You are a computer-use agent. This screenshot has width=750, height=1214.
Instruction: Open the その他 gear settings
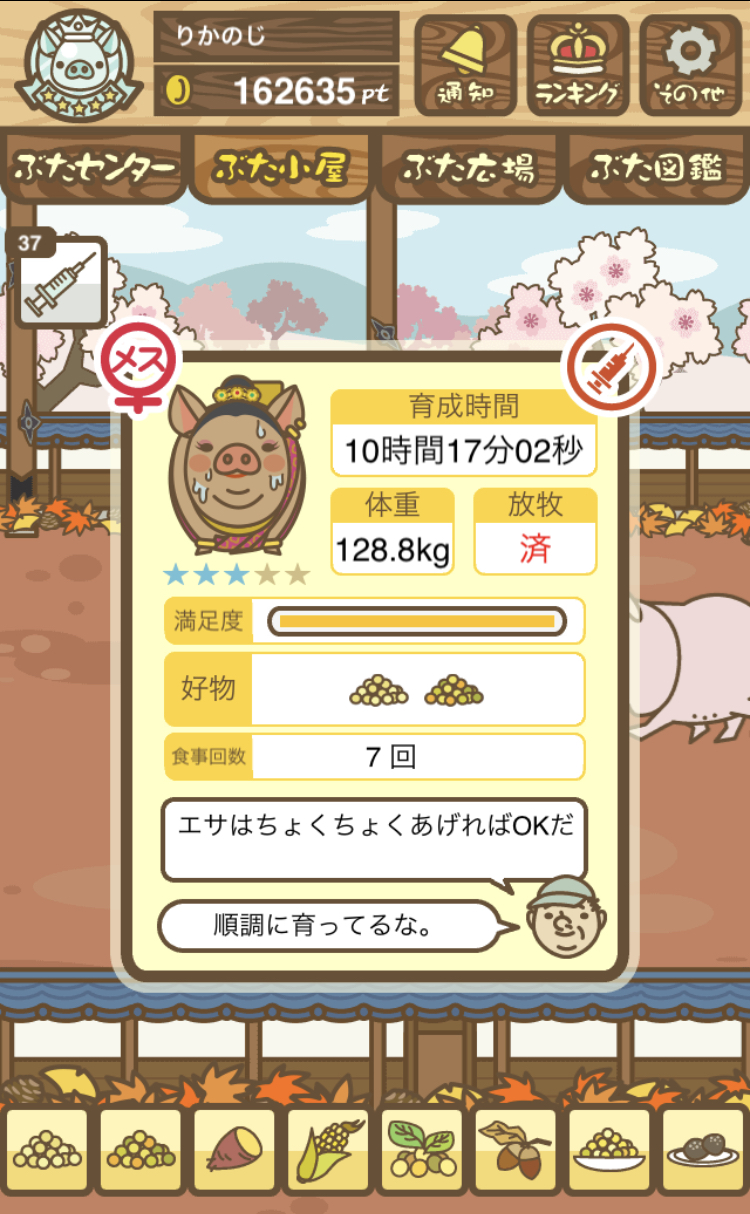(691, 65)
